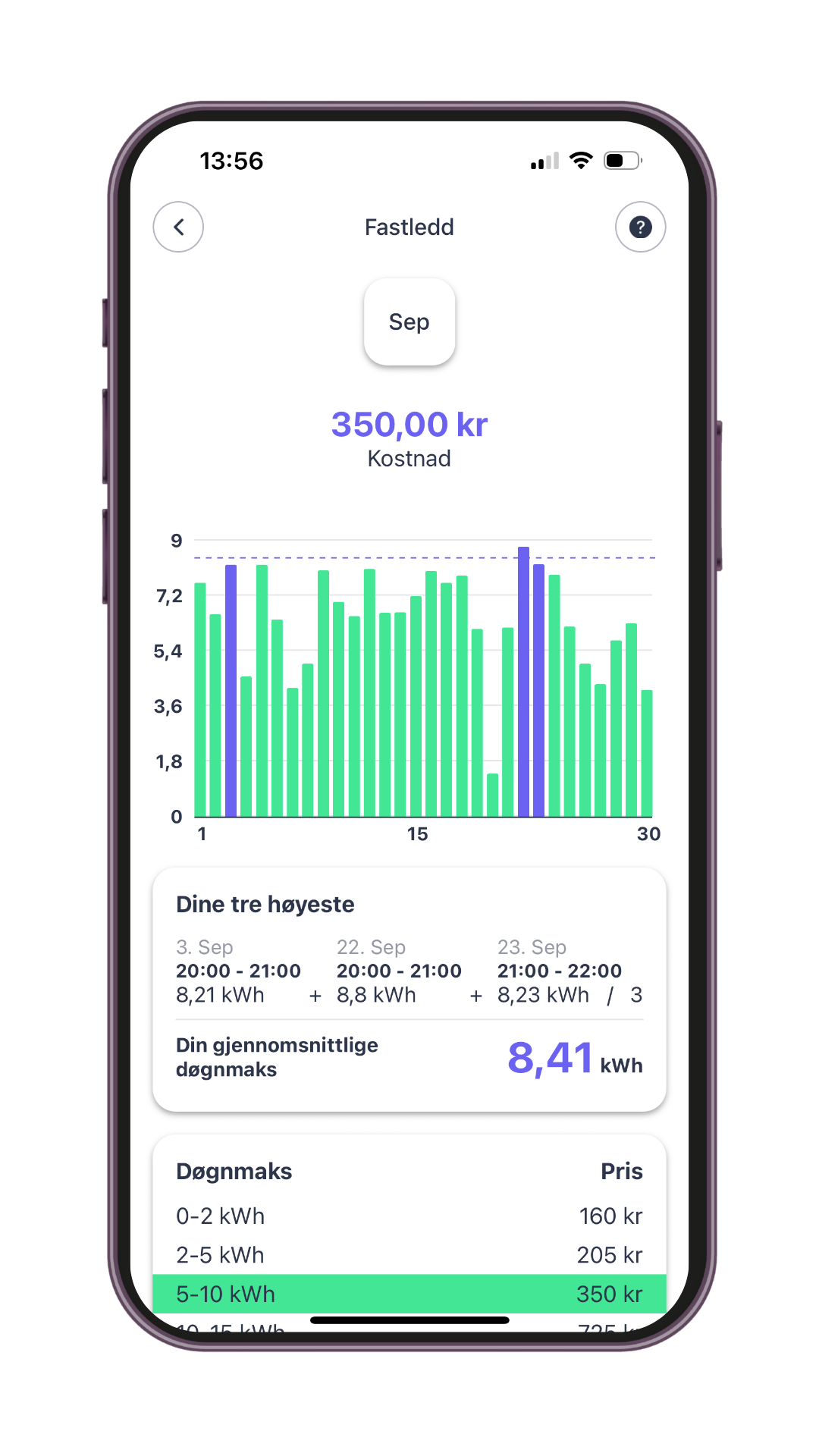Open the help question mark icon
The width and height of the screenshot is (819, 1456).
pos(640,227)
